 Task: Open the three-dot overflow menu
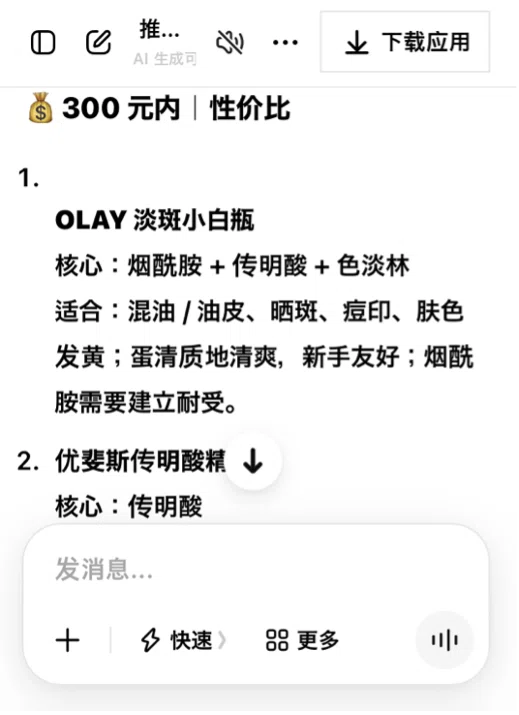285,43
